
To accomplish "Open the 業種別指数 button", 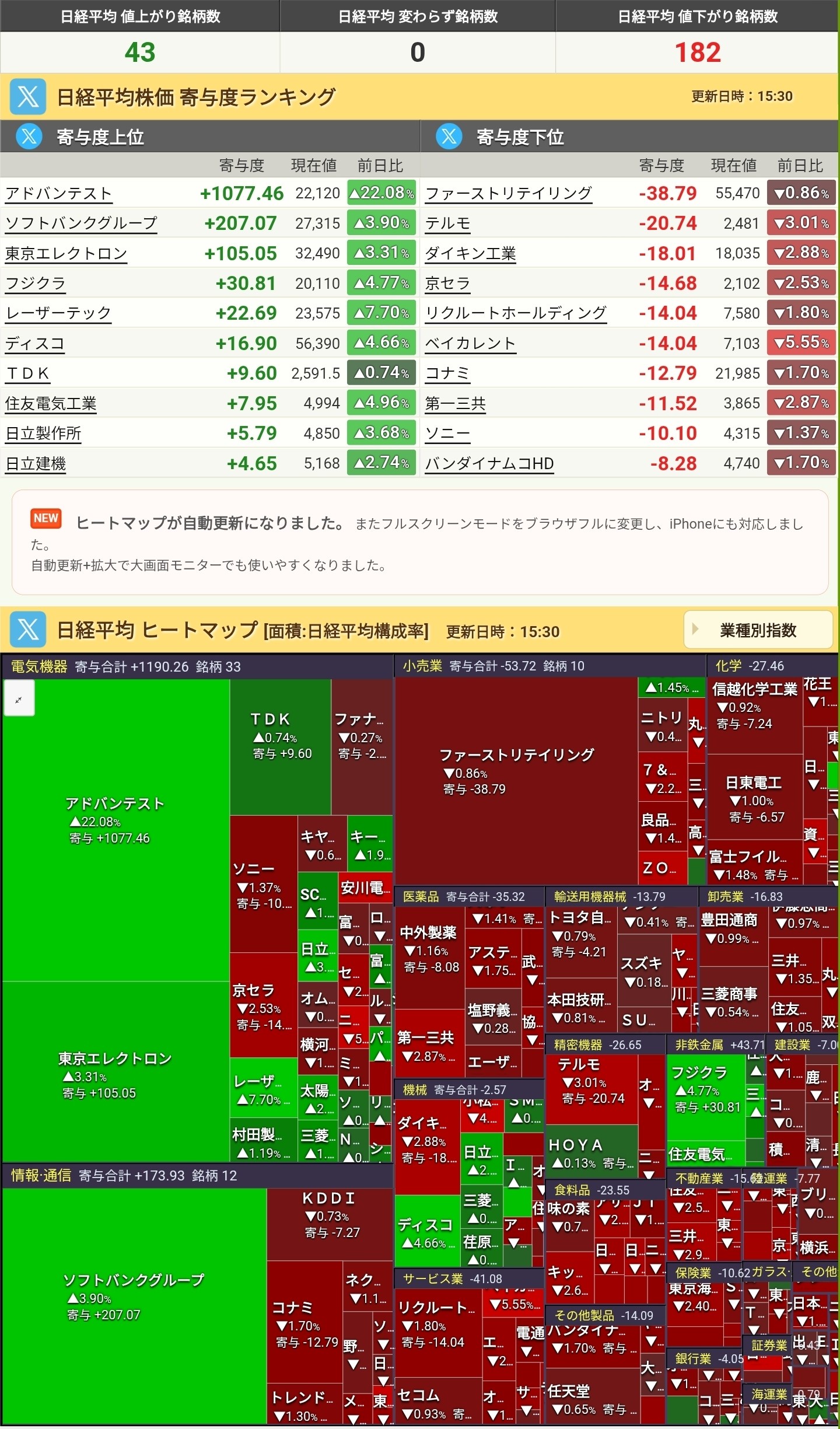I will coord(757,630).
